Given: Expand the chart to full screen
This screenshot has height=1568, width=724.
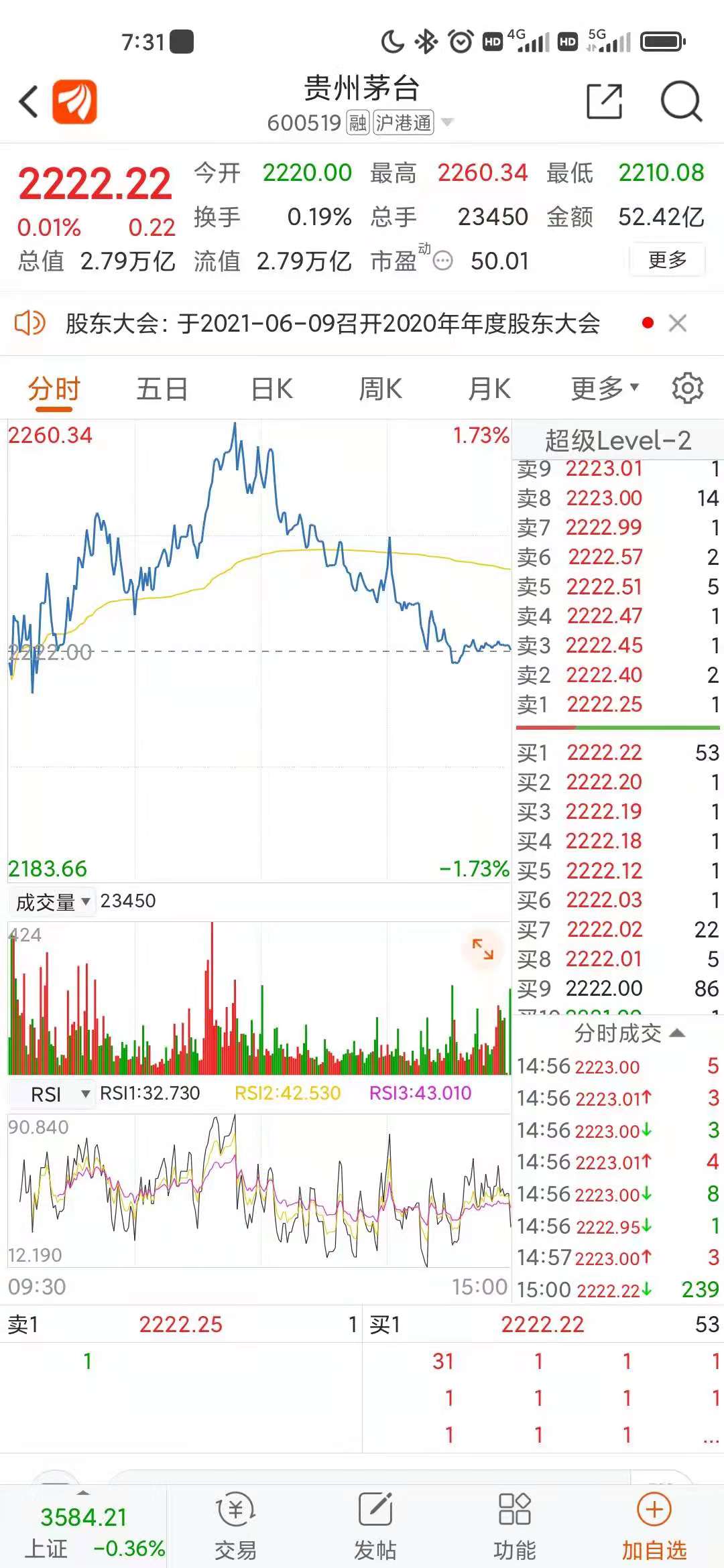Looking at the screenshot, I should pos(483,950).
